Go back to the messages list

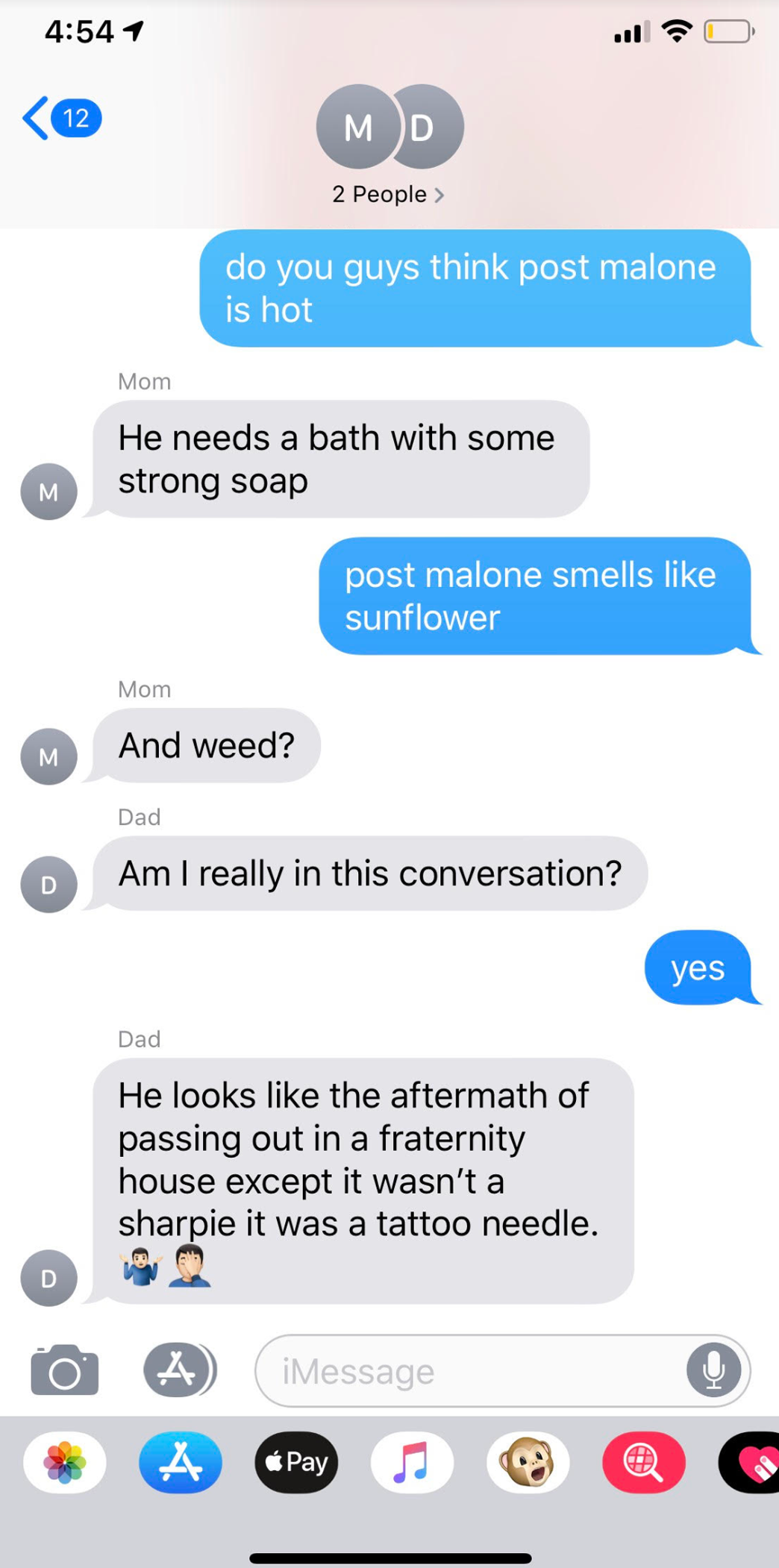[x=60, y=119]
